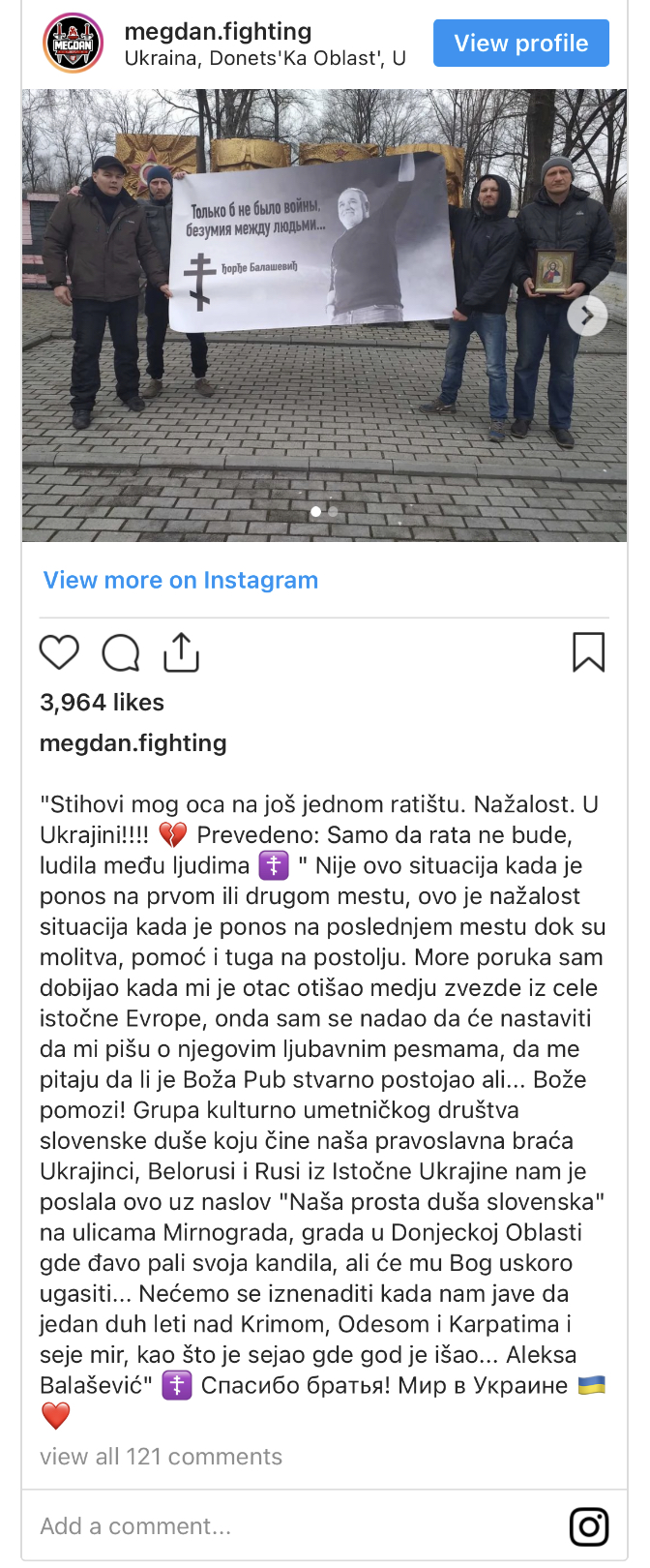View all 121 comments
Screen dimensions: 650x1568
coord(161,1457)
